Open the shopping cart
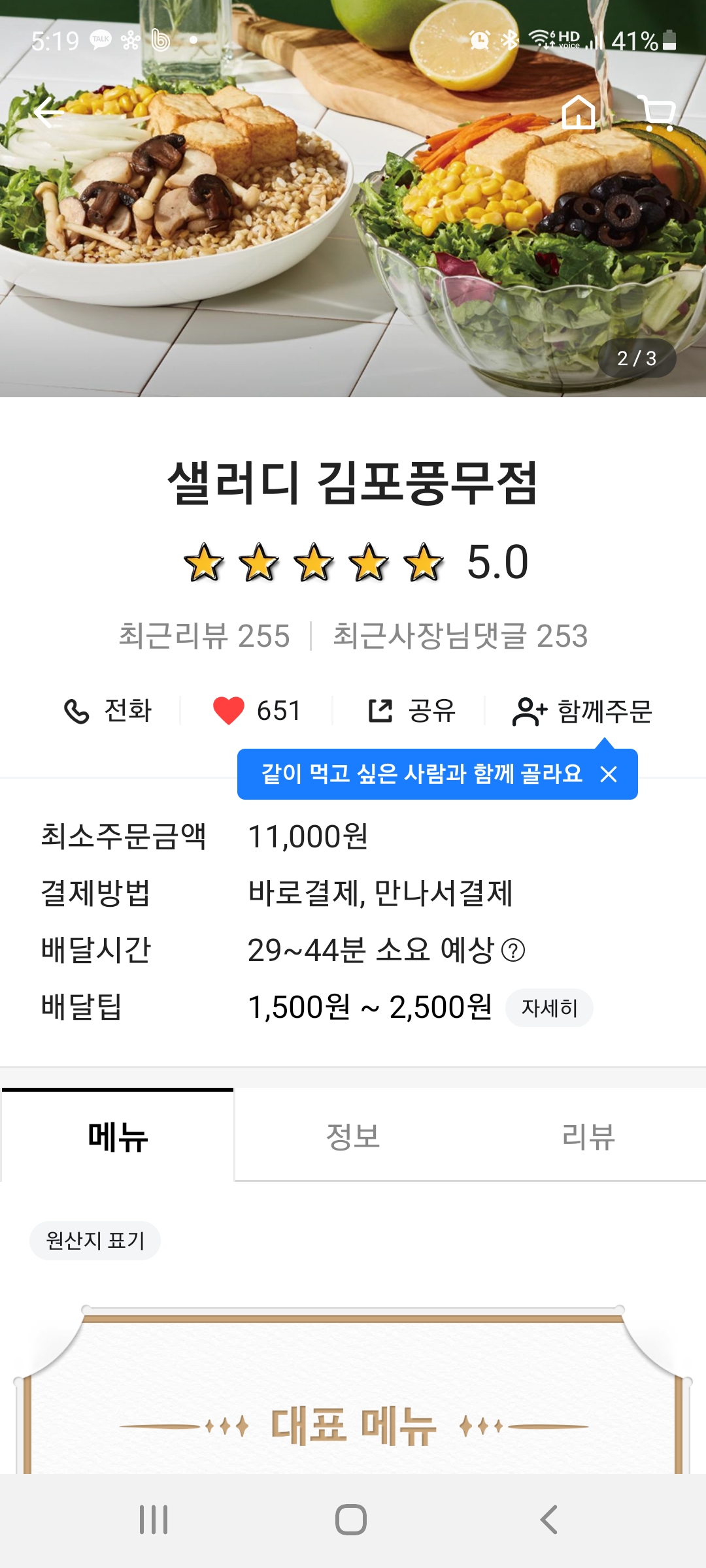Image resolution: width=706 pixels, height=1568 pixels. coord(656,112)
